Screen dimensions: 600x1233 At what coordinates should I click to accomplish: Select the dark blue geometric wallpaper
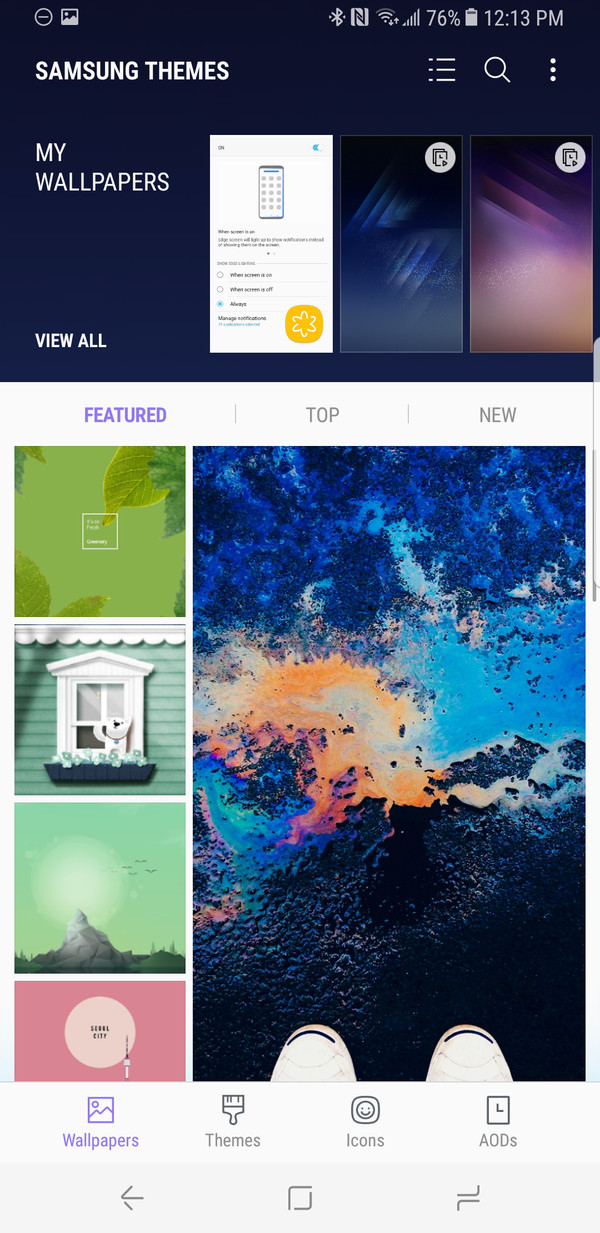[401, 244]
